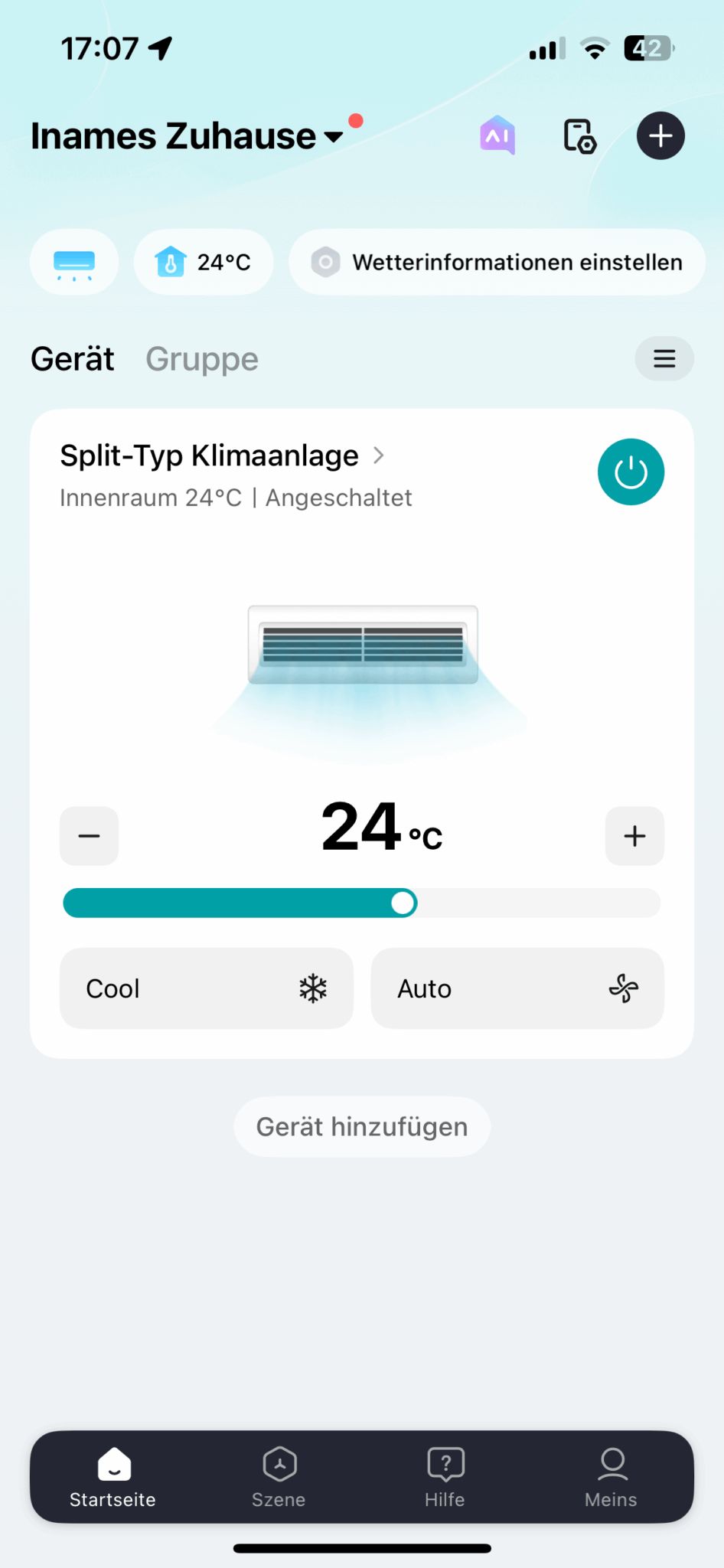Increase temperature with the plus stepper
The height and width of the screenshot is (1568, 724).
point(634,836)
